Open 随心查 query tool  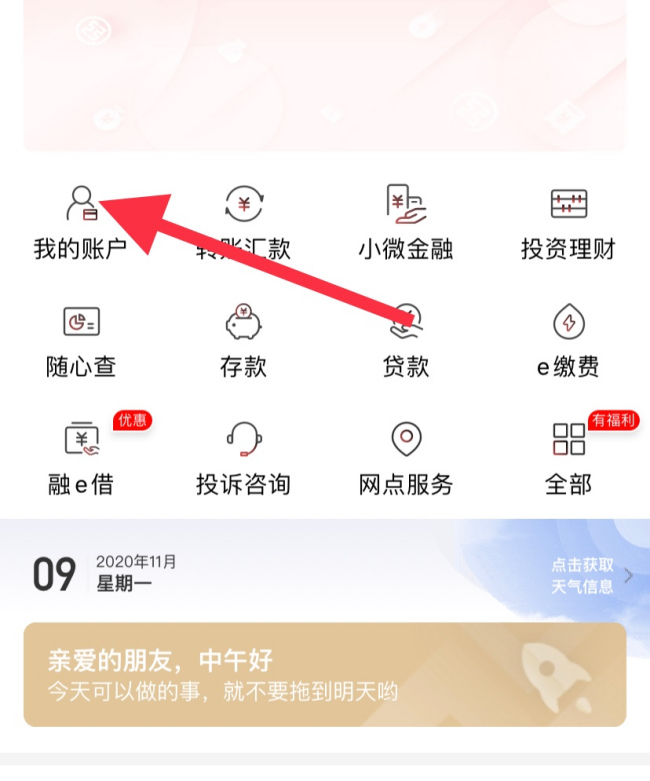click(81, 340)
